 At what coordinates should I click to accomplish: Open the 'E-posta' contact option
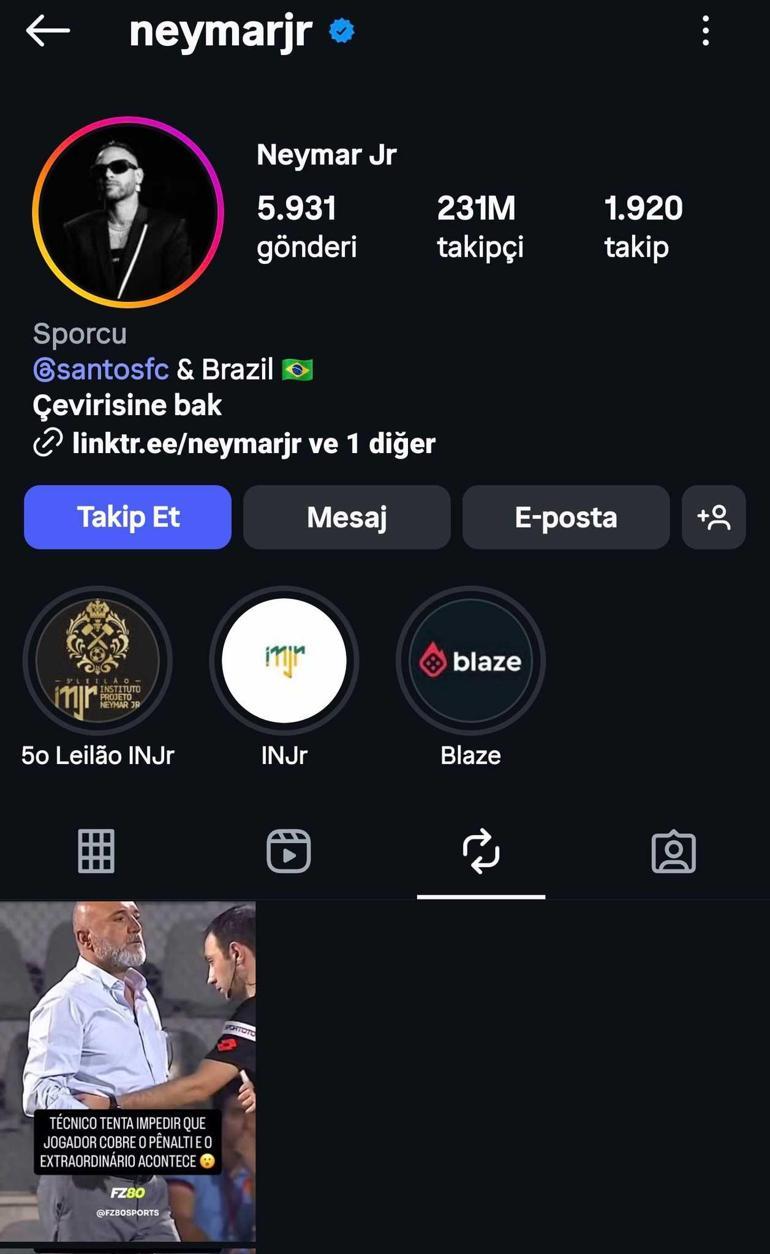tap(565, 517)
